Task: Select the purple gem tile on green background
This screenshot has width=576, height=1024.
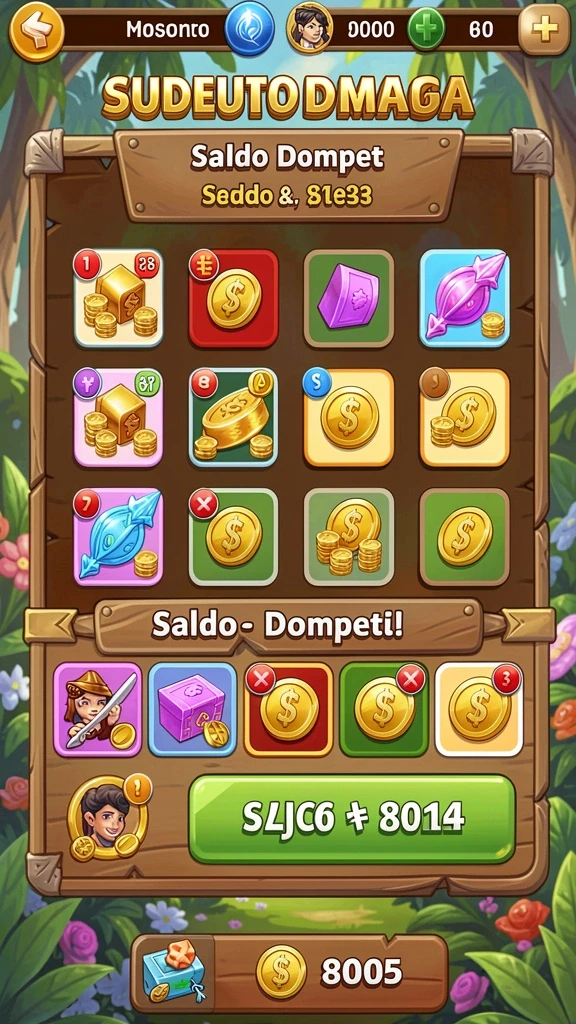Action: pyautogui.click(x=349, y=298)
